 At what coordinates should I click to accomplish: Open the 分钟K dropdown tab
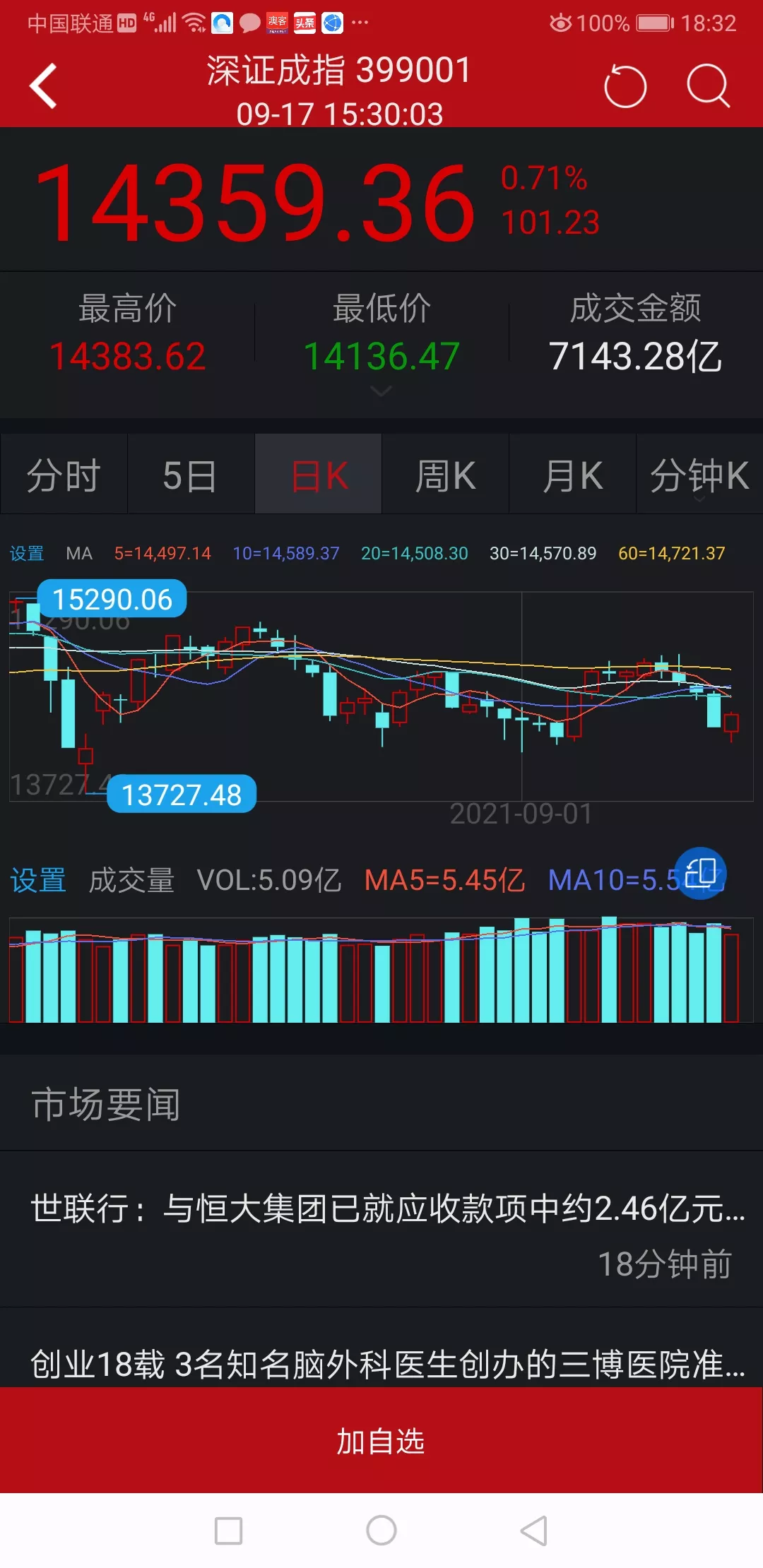pos(699,475)
